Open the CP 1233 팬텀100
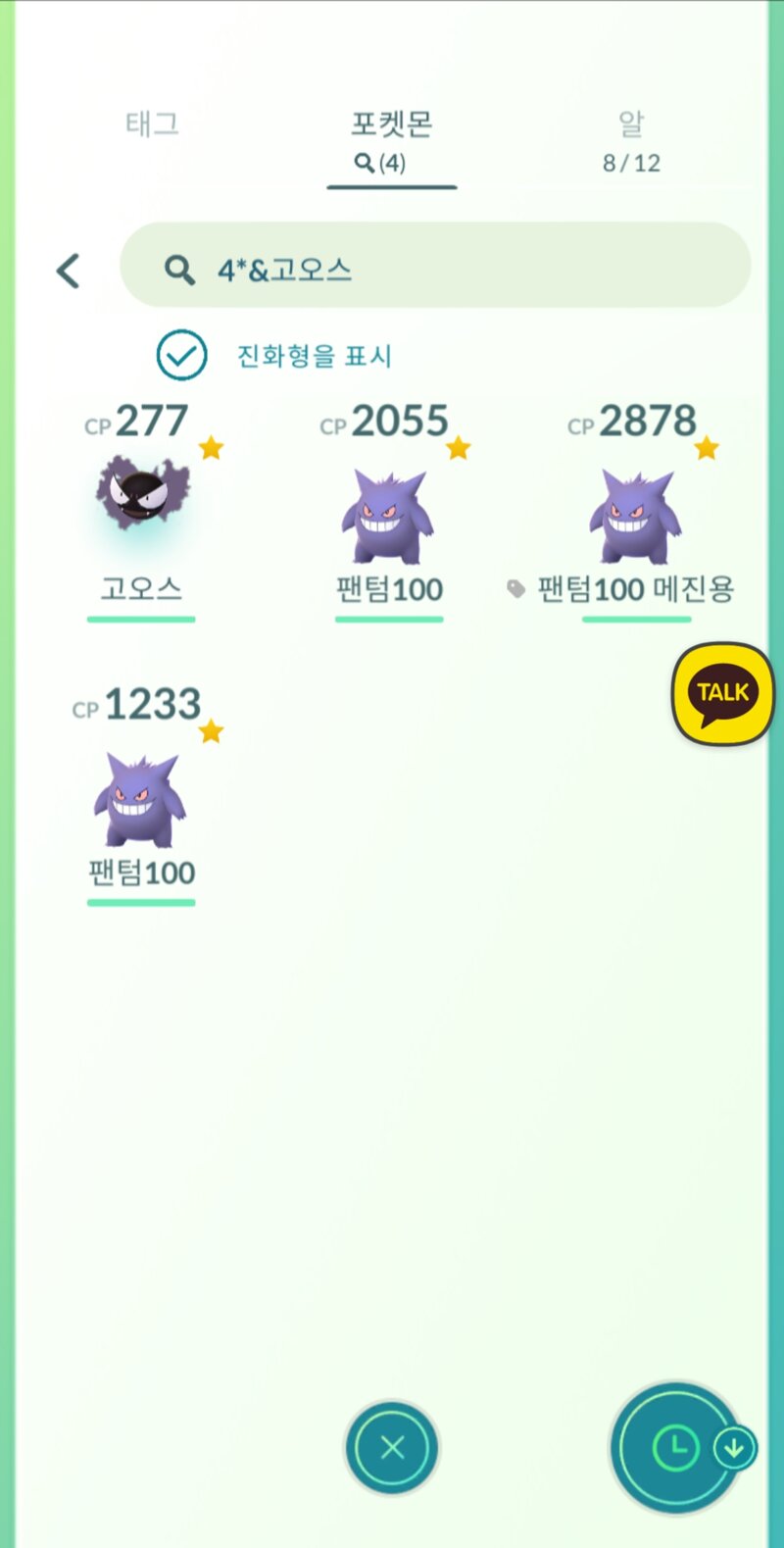784x1548 pixels. (x=142, y=794)
